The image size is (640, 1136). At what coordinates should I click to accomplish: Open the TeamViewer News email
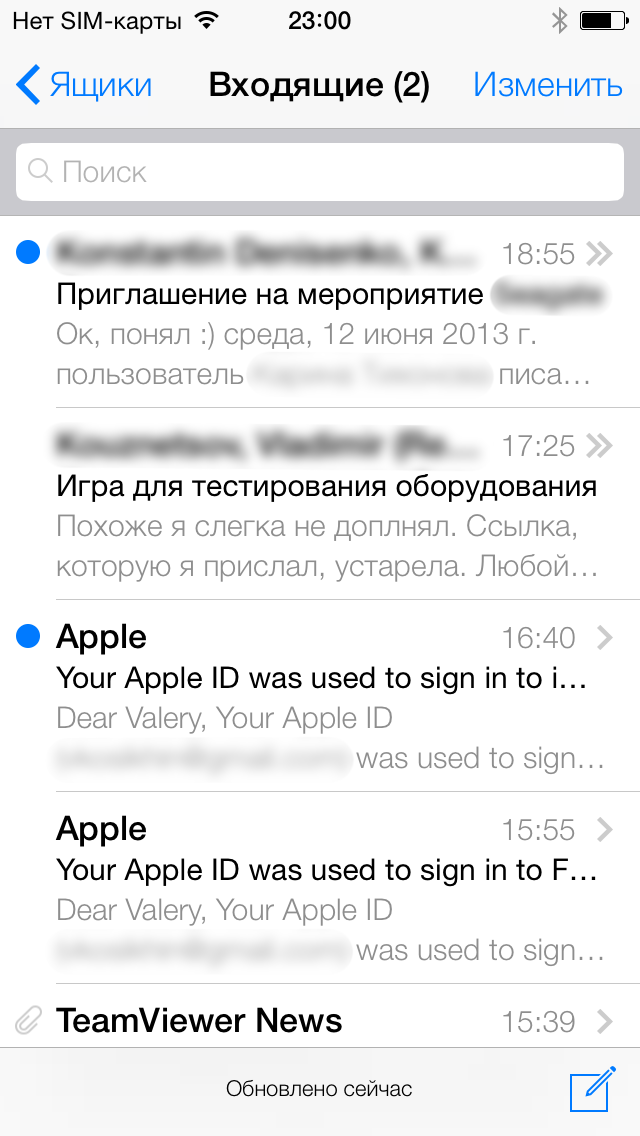coord(320,1016)
